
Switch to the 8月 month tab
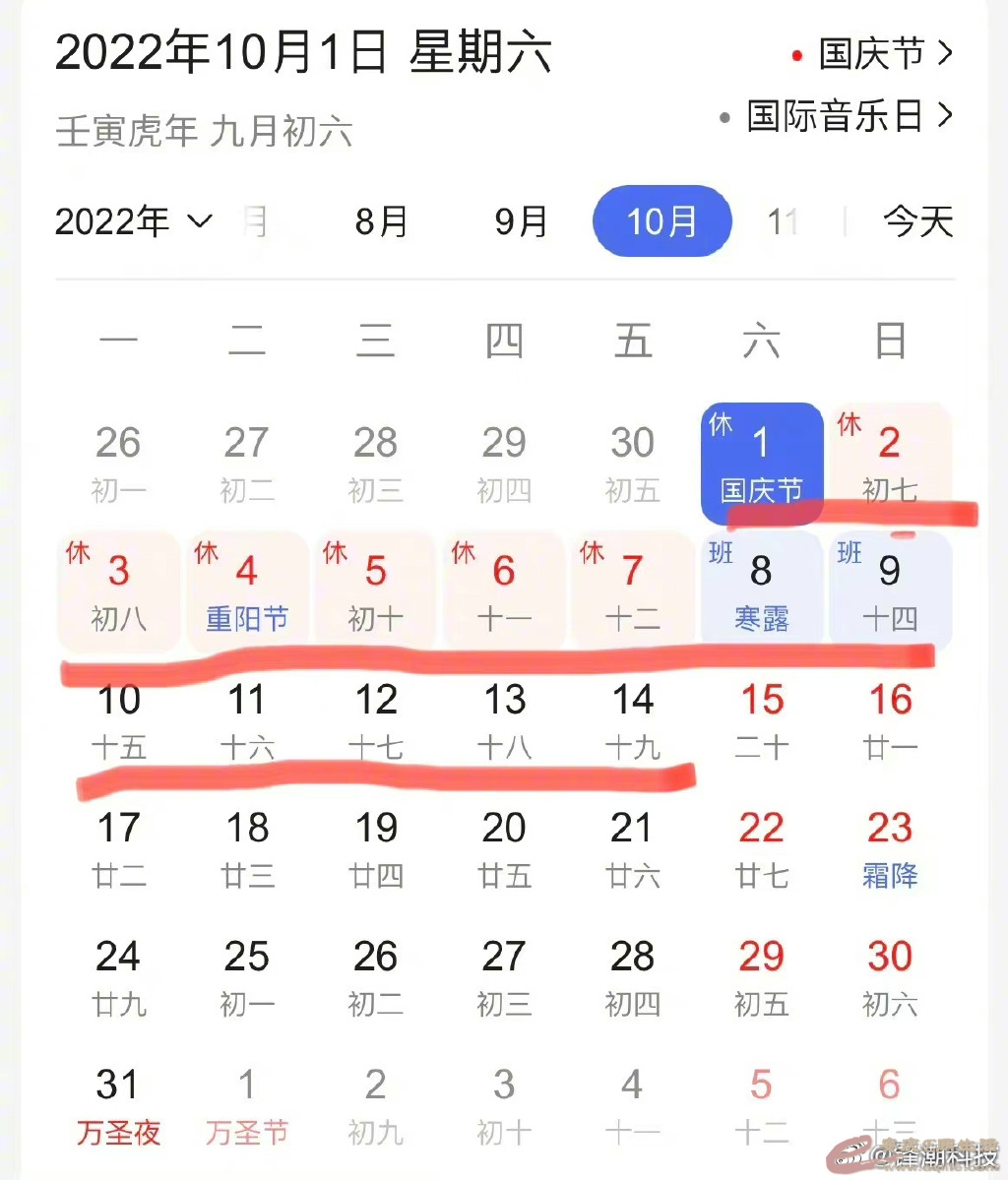click(381, 221)
